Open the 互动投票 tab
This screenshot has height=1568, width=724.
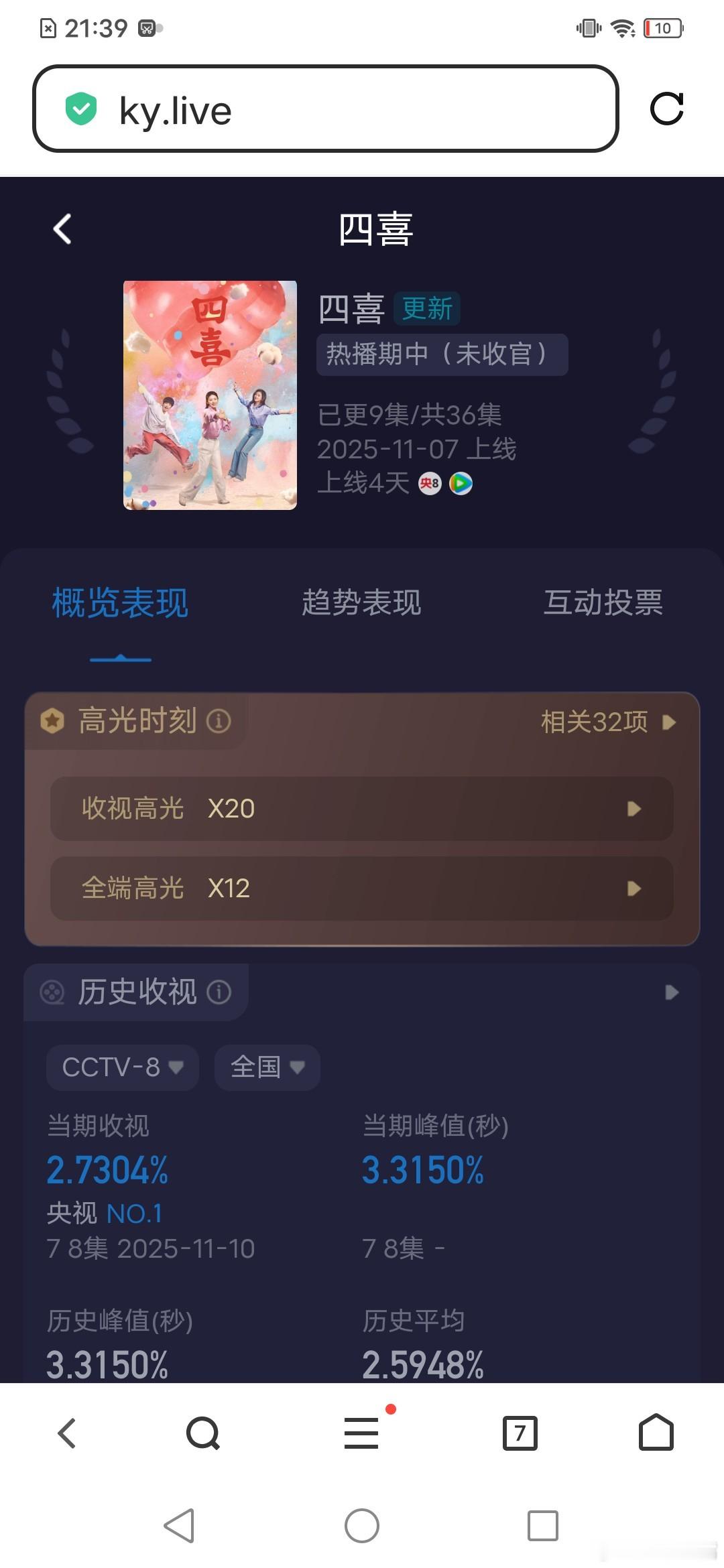click(x=605, y=602)
